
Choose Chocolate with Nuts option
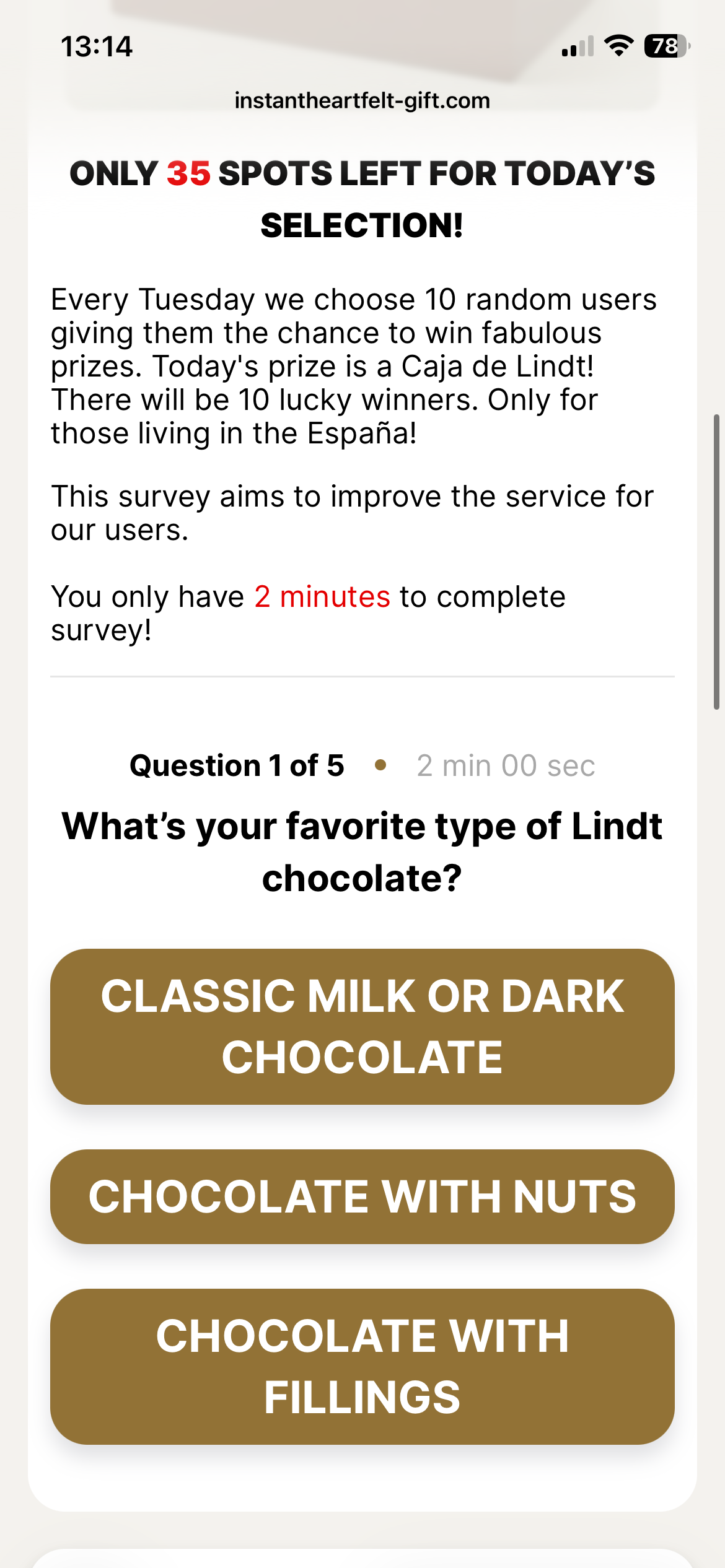point(362,1196)
